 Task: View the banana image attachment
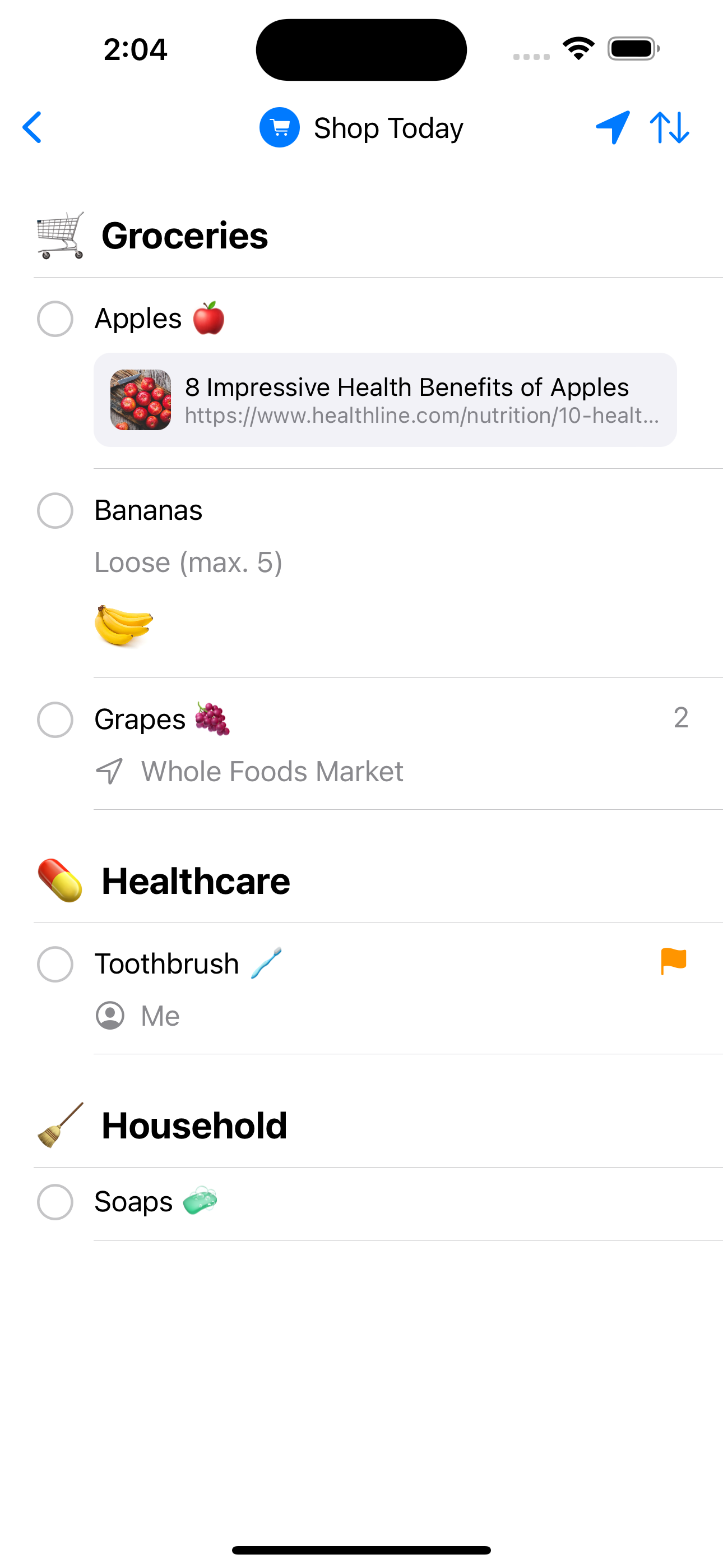pos(123,625)
